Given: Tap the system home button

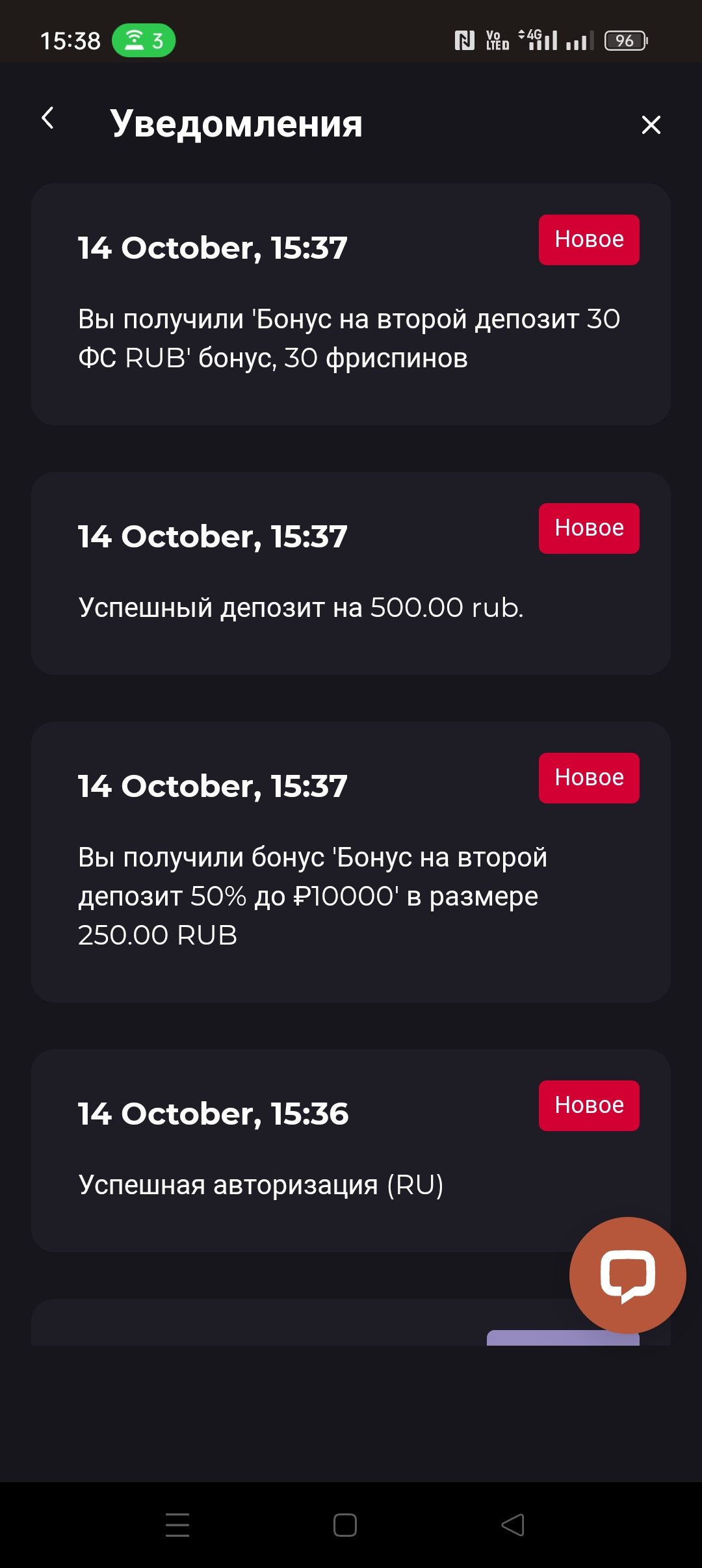Looking at the screenshot, I should coord(344,1525).
